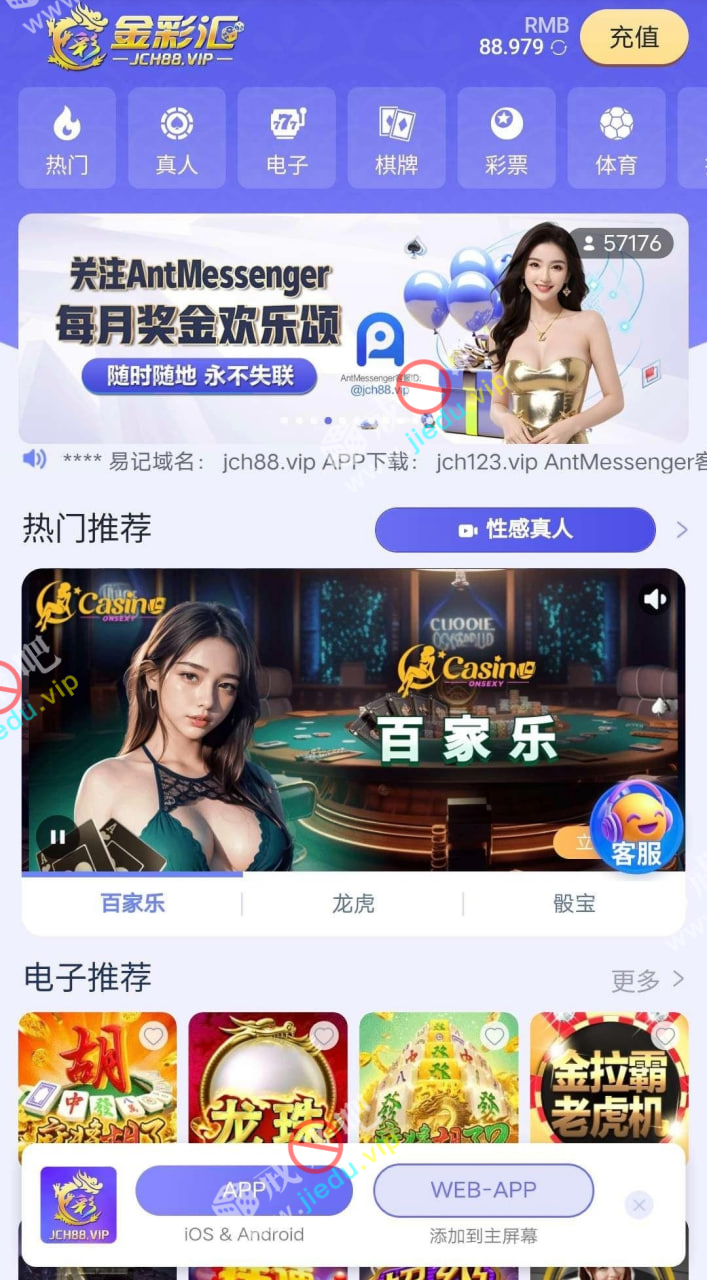This screenshot has width=707, height=1280.
Task: View 更多 electronic games
Action: [647, 980]
